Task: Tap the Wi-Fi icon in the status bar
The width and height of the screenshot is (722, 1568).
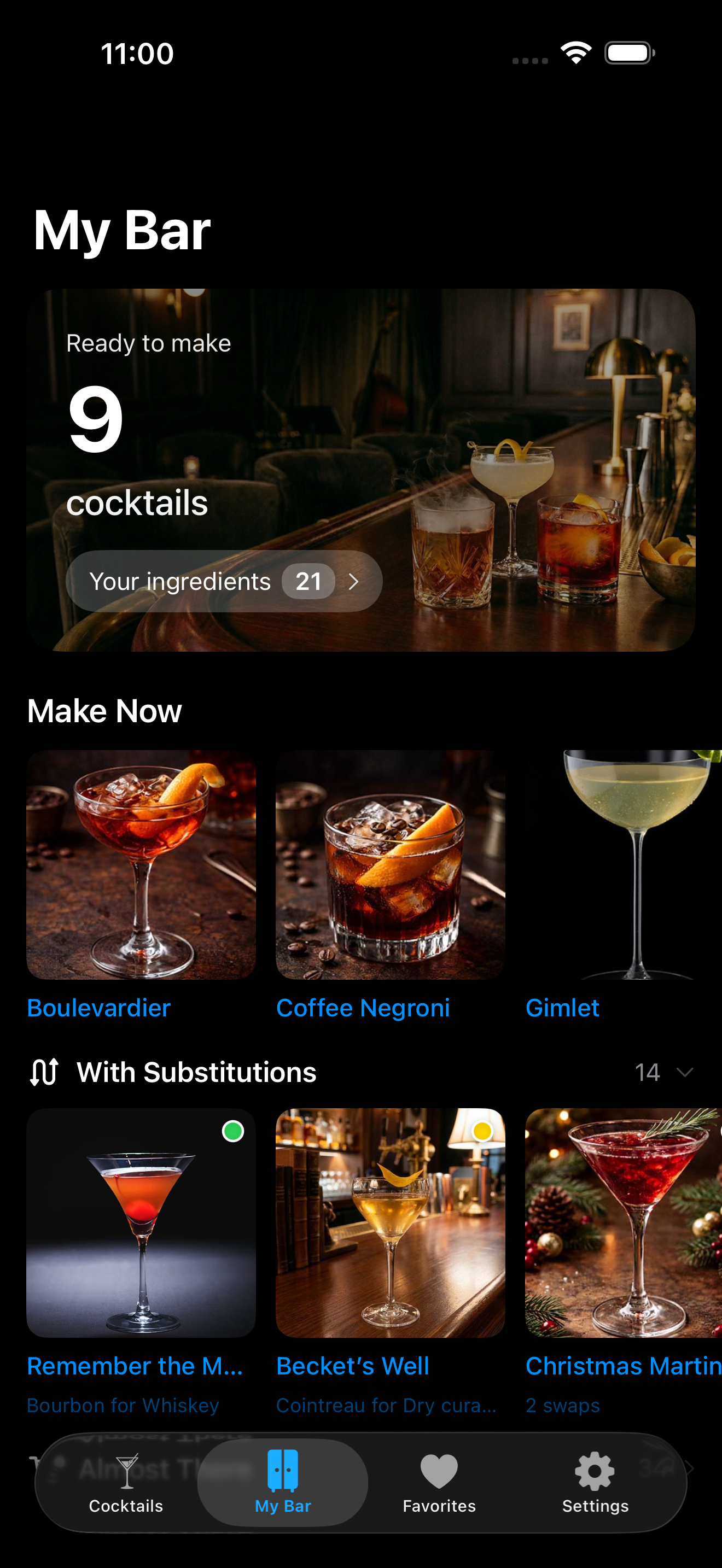Action: click(575, 52)
